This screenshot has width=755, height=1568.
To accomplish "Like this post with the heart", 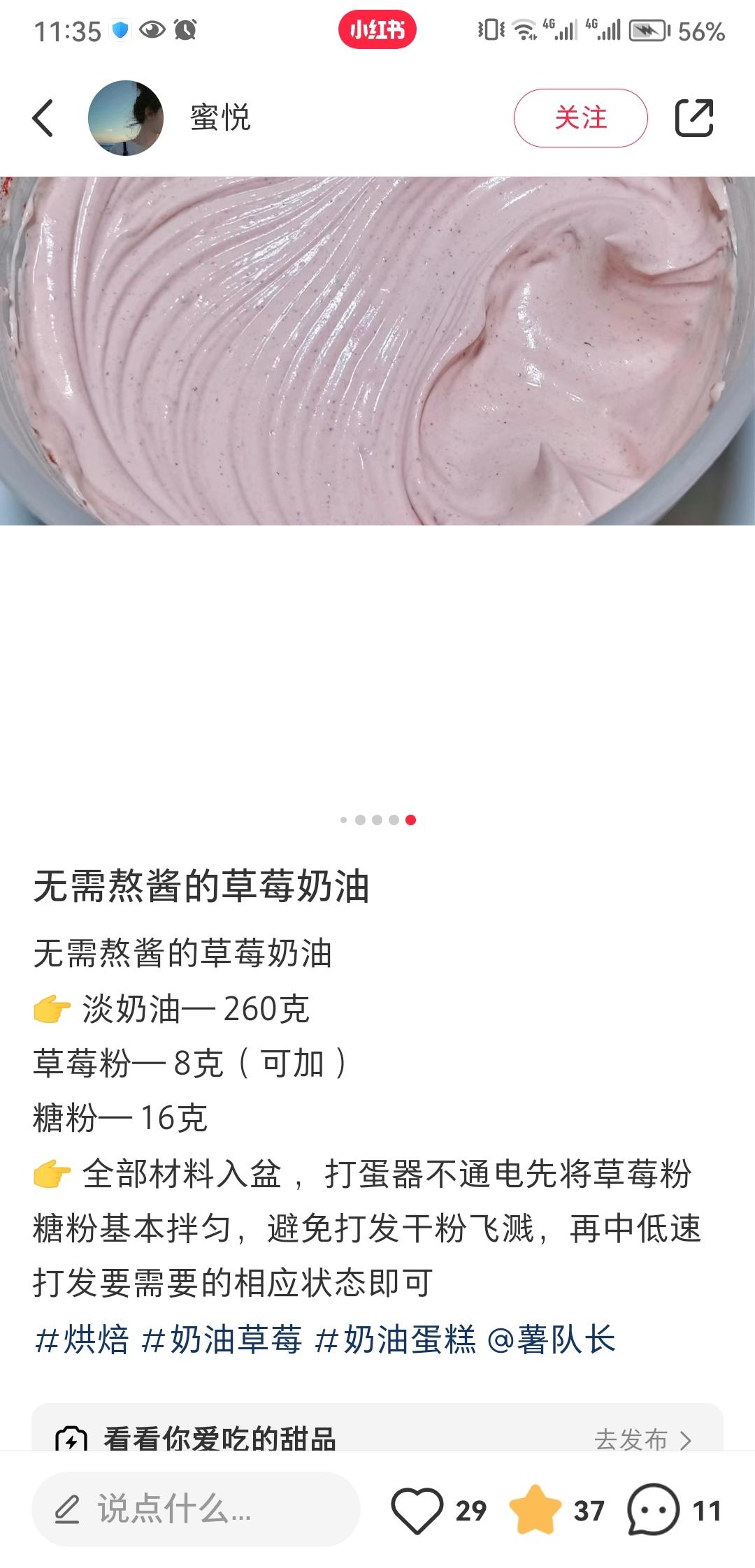I will pos(417,1510).
